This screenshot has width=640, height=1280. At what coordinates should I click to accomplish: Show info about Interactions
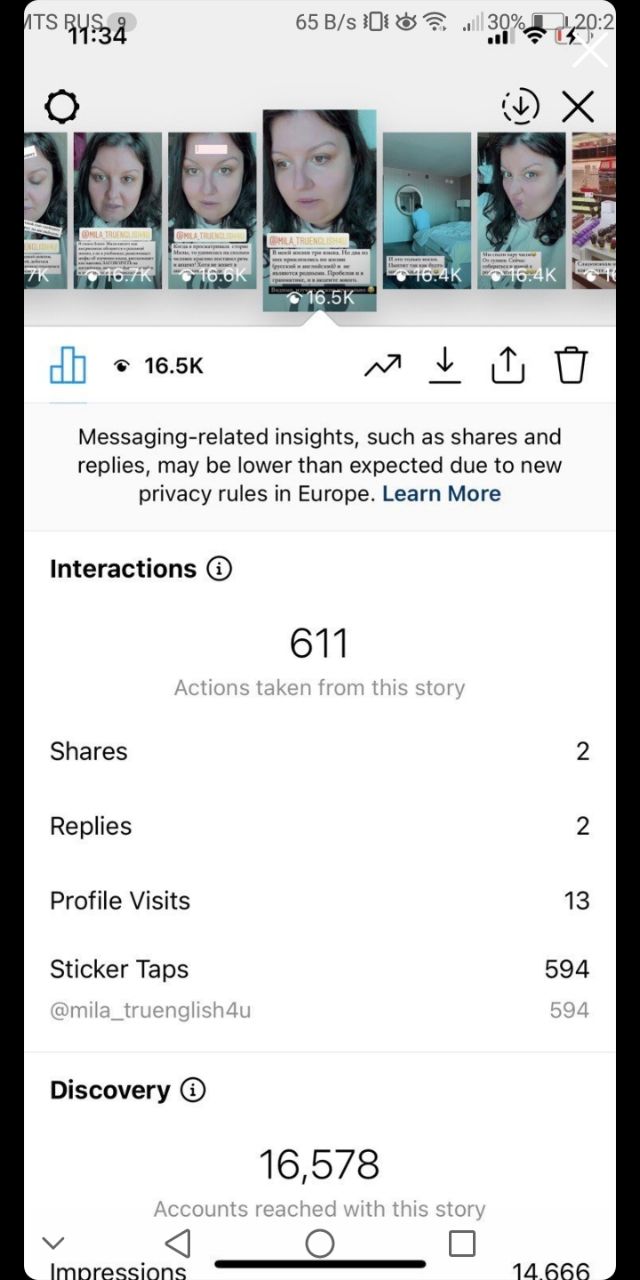219,569
